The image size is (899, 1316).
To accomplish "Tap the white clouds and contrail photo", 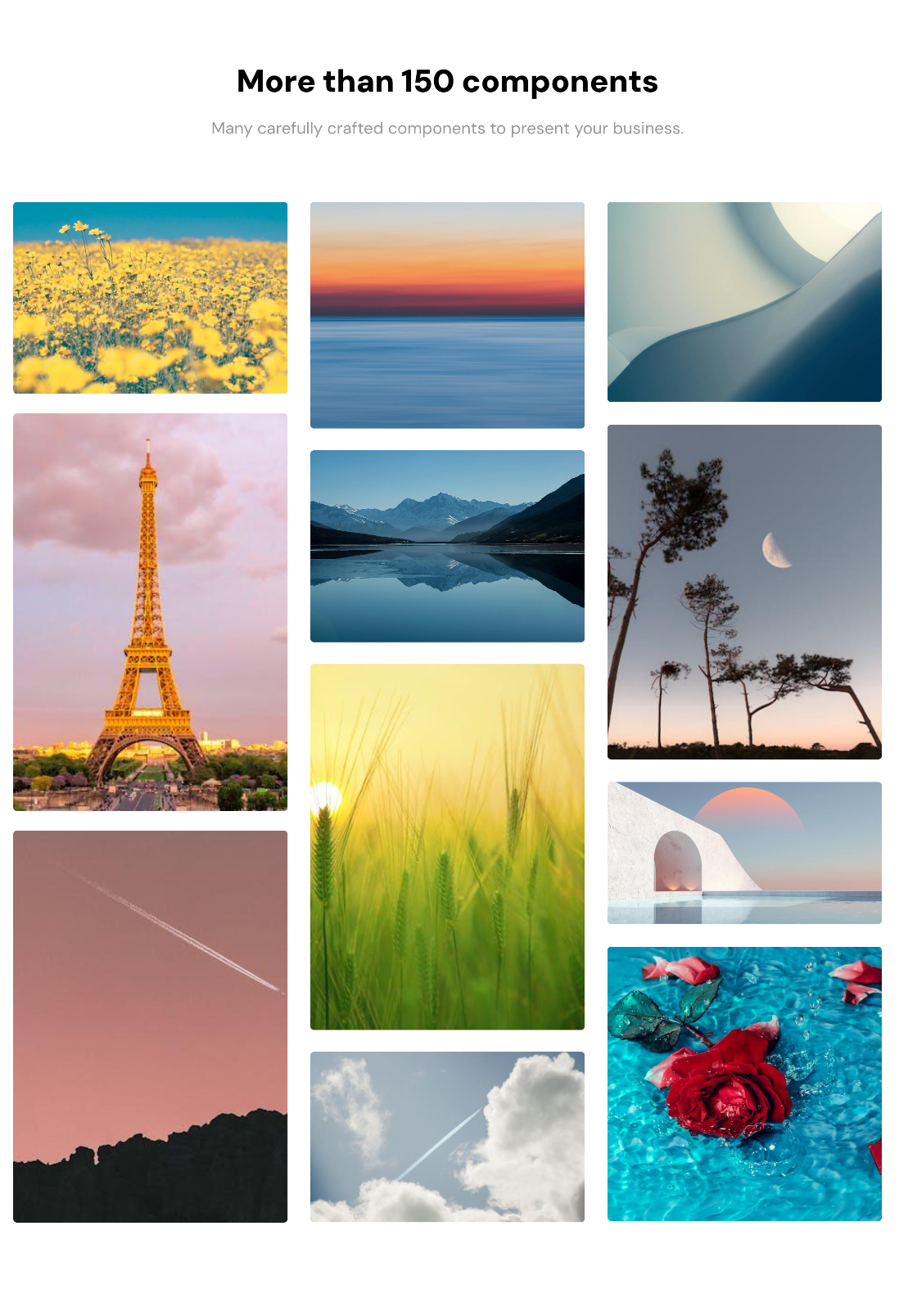I will pos(447,1136).
